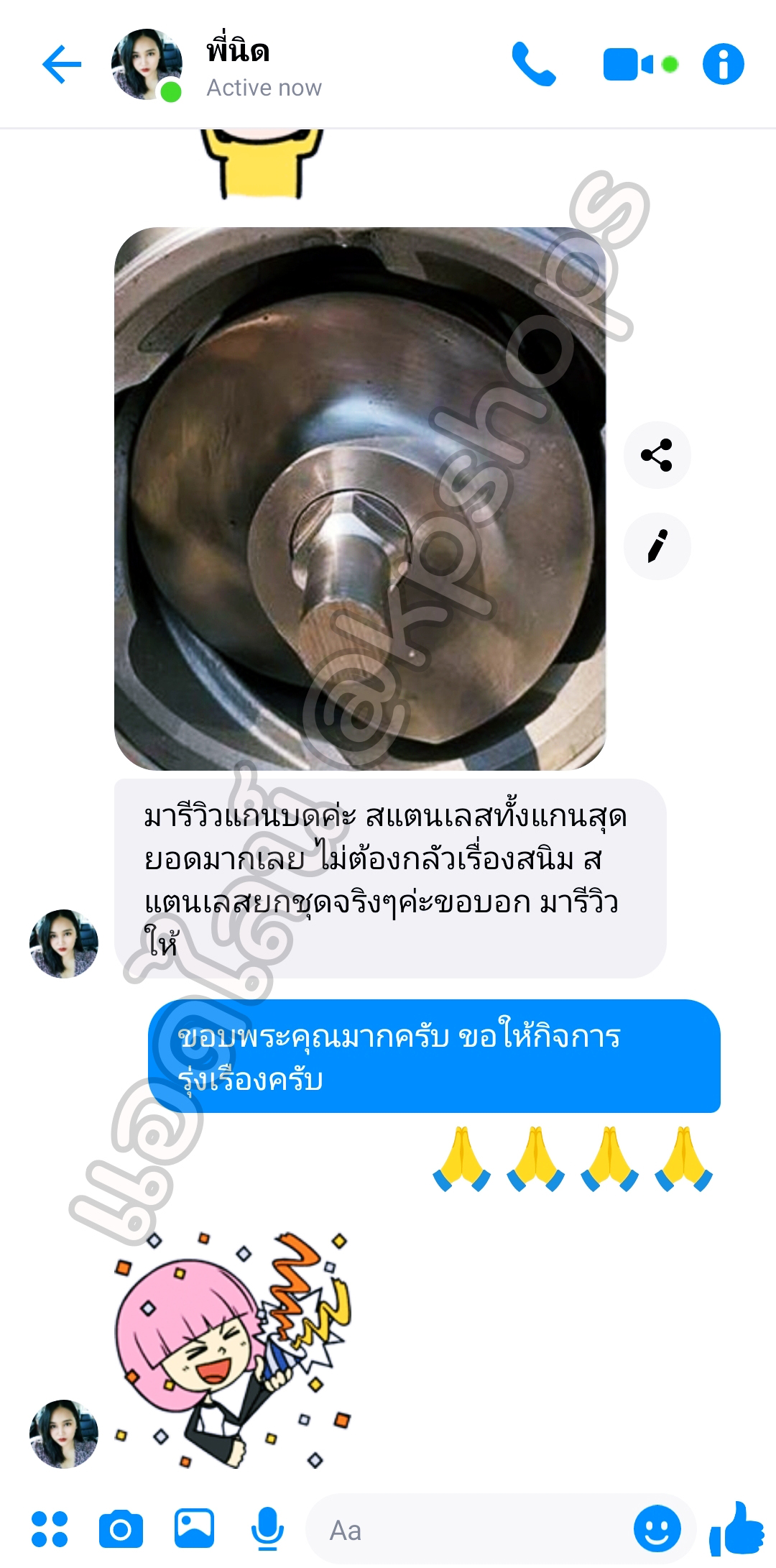Go back to the chat list
Image resolution: width=776 pixels, height=1568 pixels.
[x=62, y=65]
